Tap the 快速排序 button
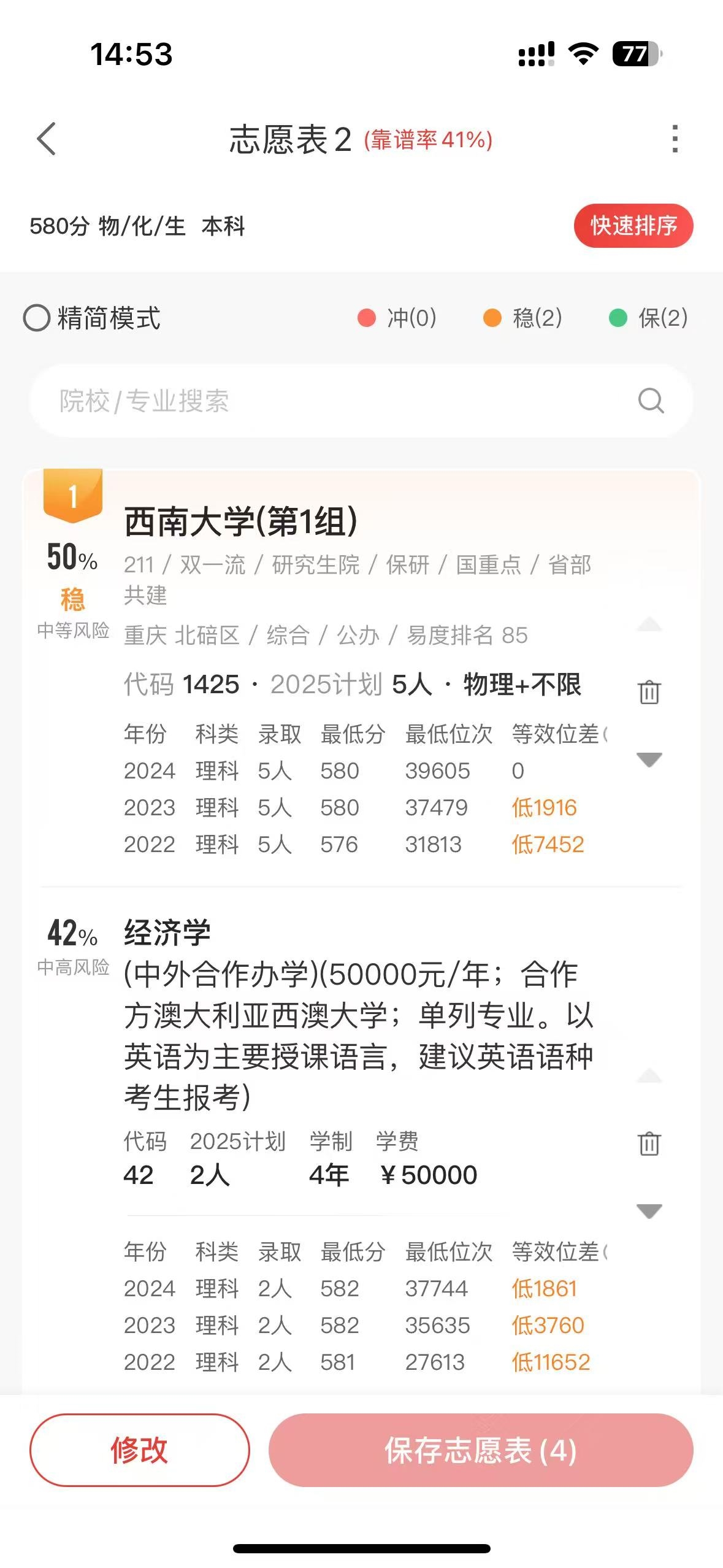The width and height of the screenshot is (723, 1568). coord(633,226)
